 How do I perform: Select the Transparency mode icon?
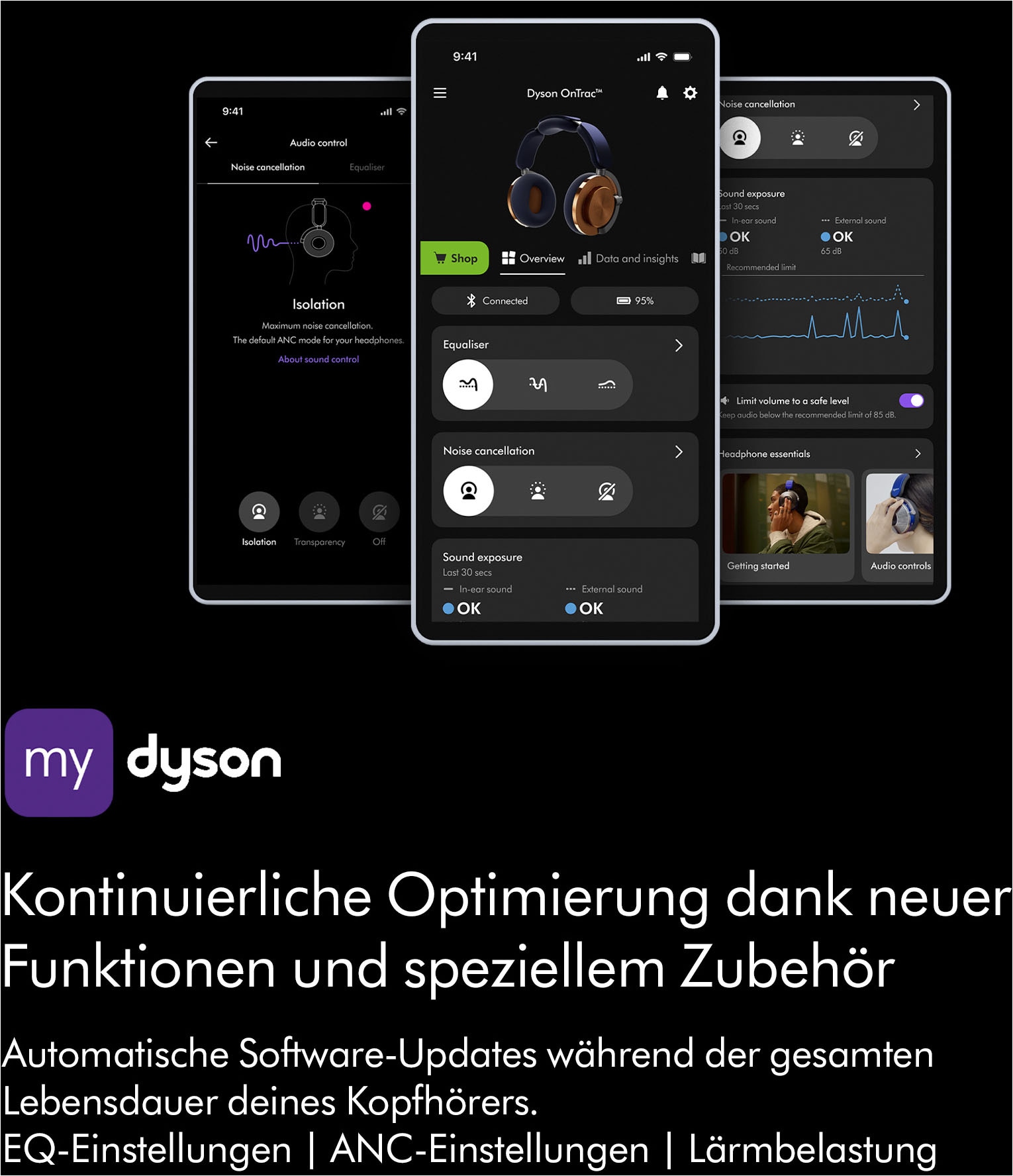[539, 491]
